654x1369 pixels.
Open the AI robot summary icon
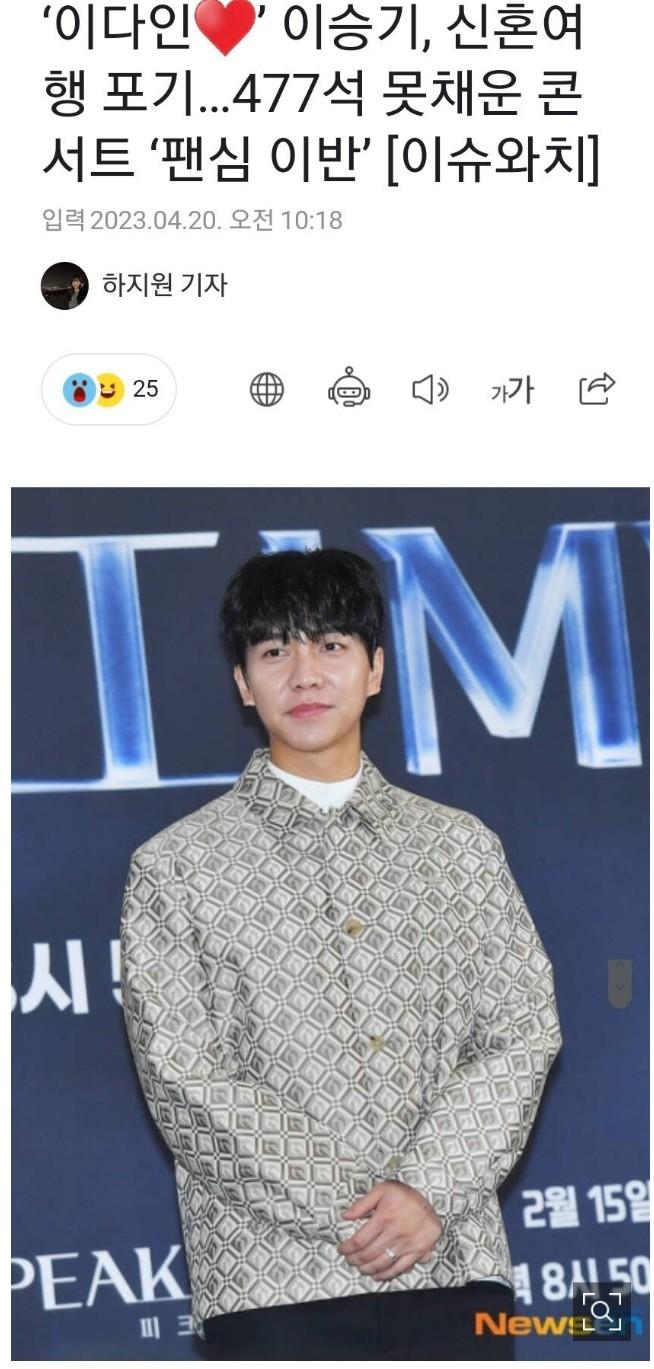[x=349, y=389]
